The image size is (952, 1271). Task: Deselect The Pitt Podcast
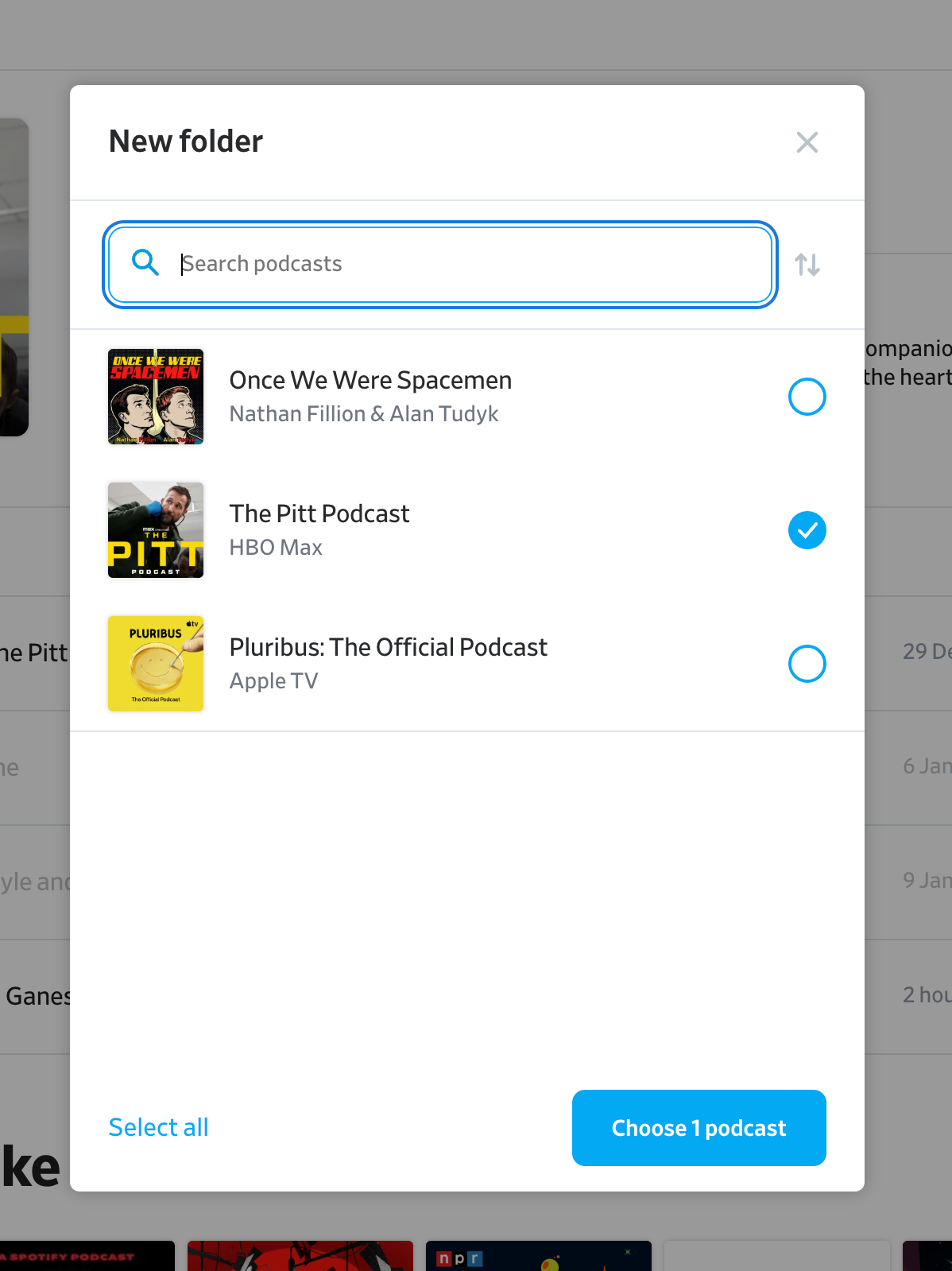point(807,530)
